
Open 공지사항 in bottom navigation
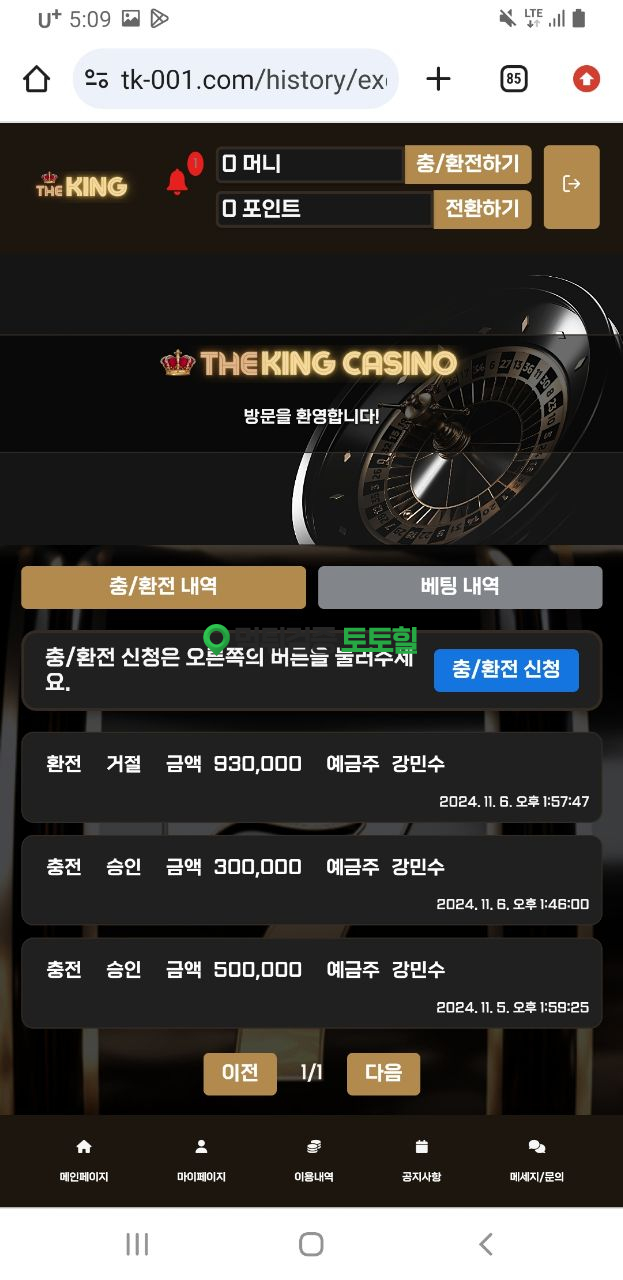point(421,1160)
